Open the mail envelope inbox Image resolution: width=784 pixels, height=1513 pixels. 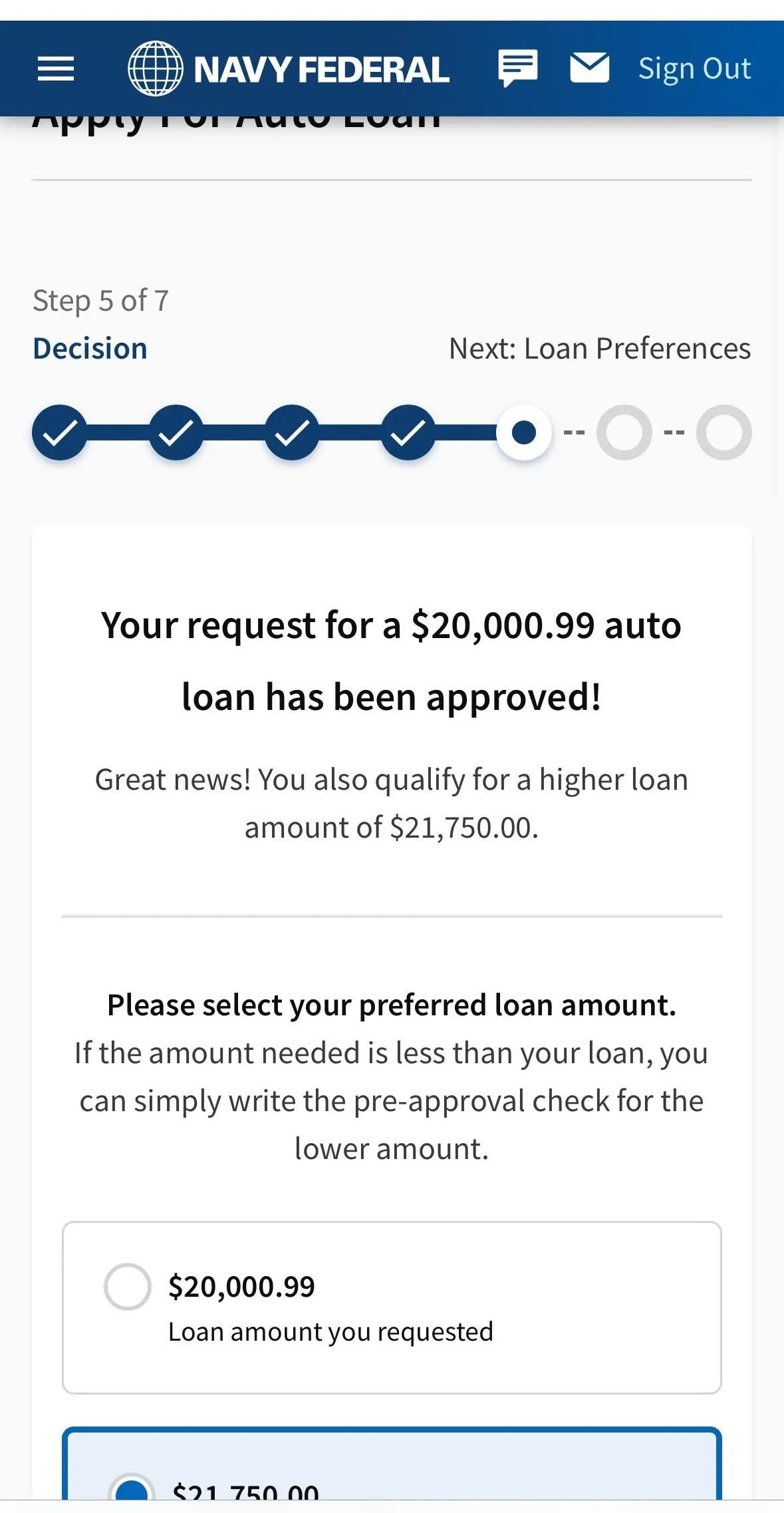(589, 68)
